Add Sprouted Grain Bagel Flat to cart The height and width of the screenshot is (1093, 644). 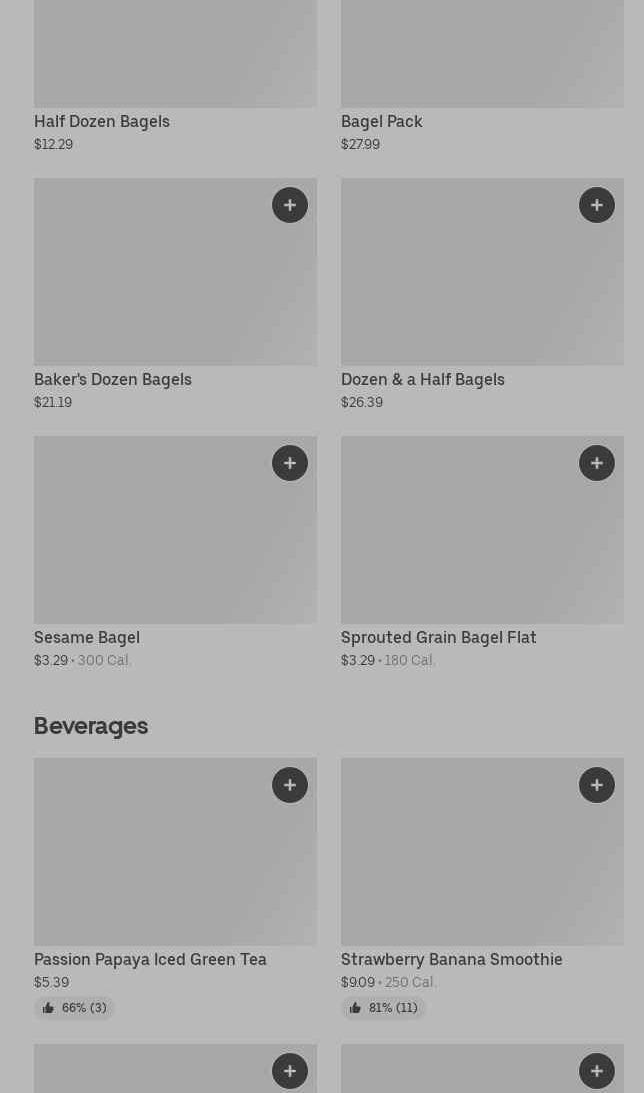tap(597, 463)
